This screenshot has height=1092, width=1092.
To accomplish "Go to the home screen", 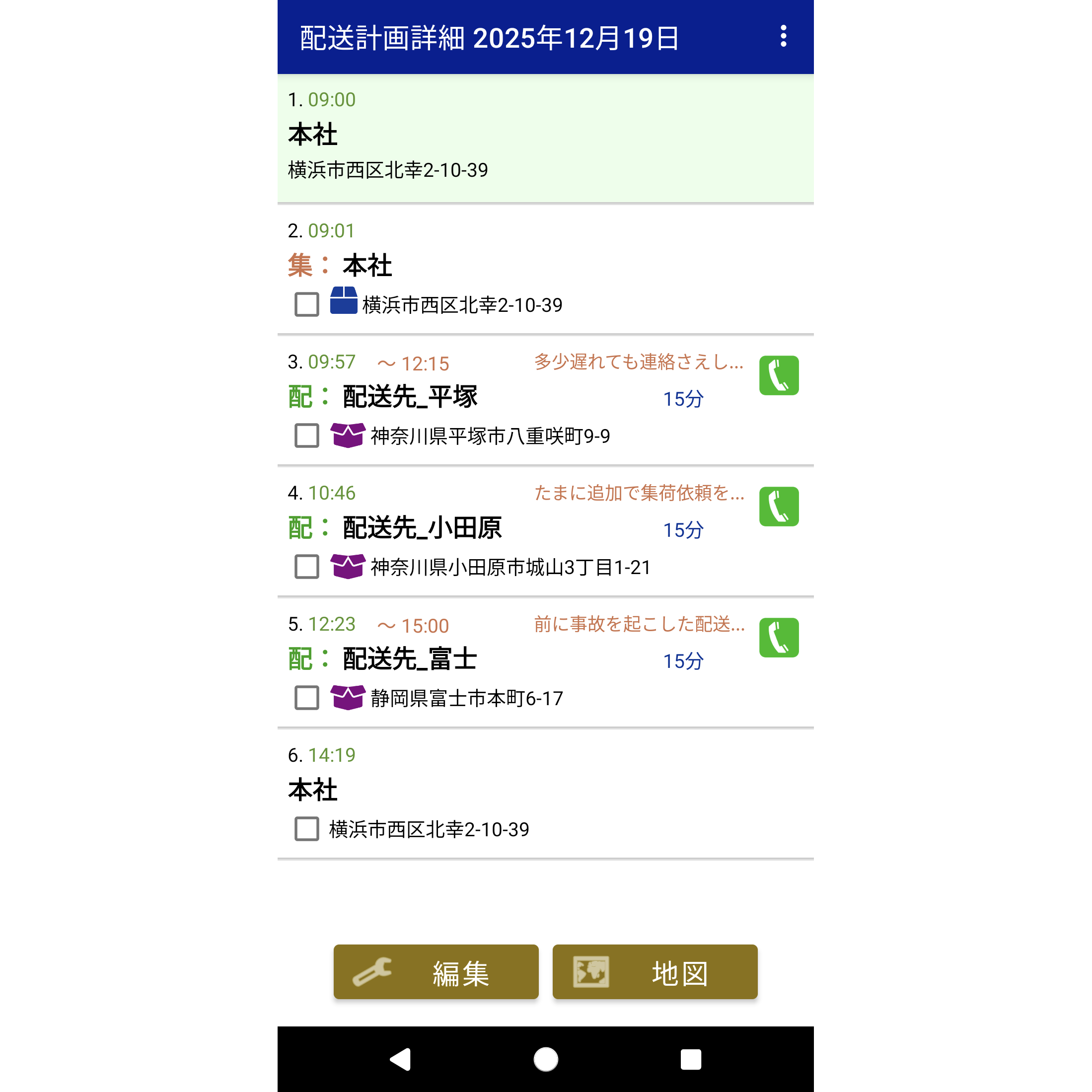I will tap(545, 1059).
